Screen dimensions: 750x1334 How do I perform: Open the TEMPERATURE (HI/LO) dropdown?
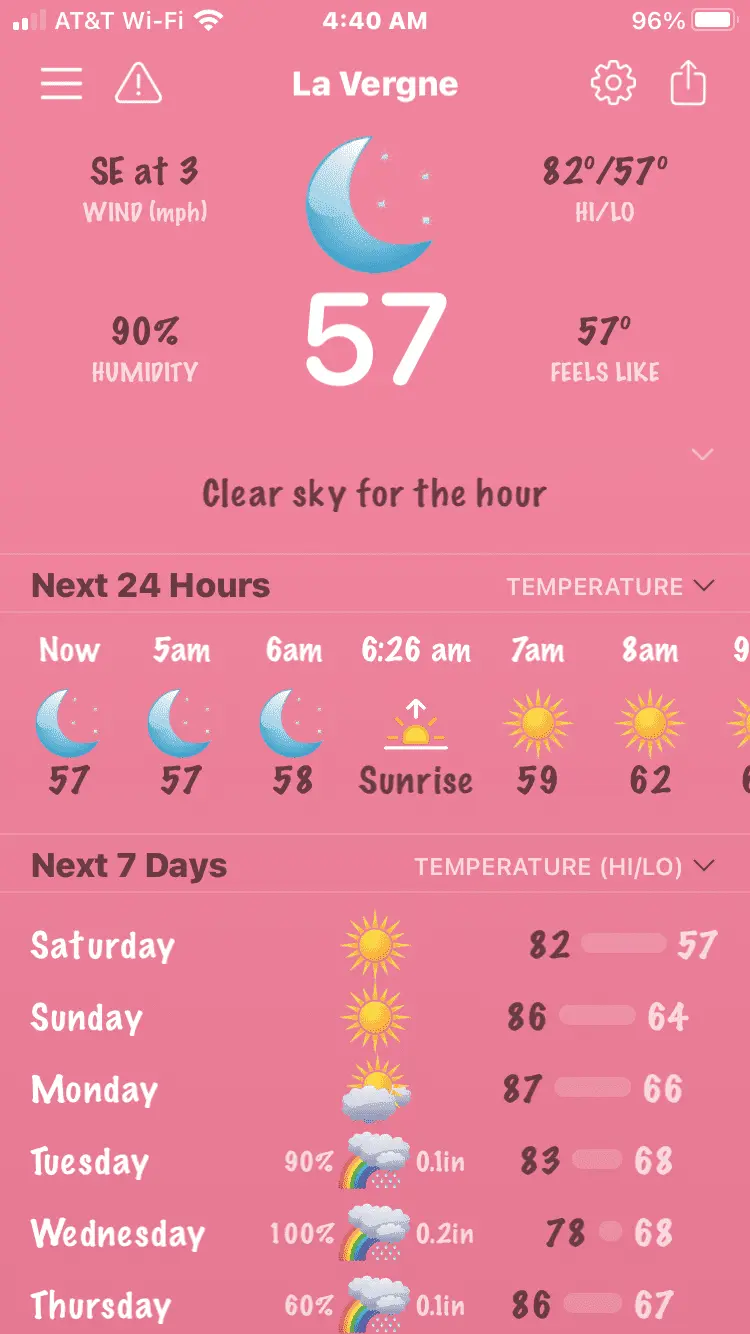coord(565,866)
